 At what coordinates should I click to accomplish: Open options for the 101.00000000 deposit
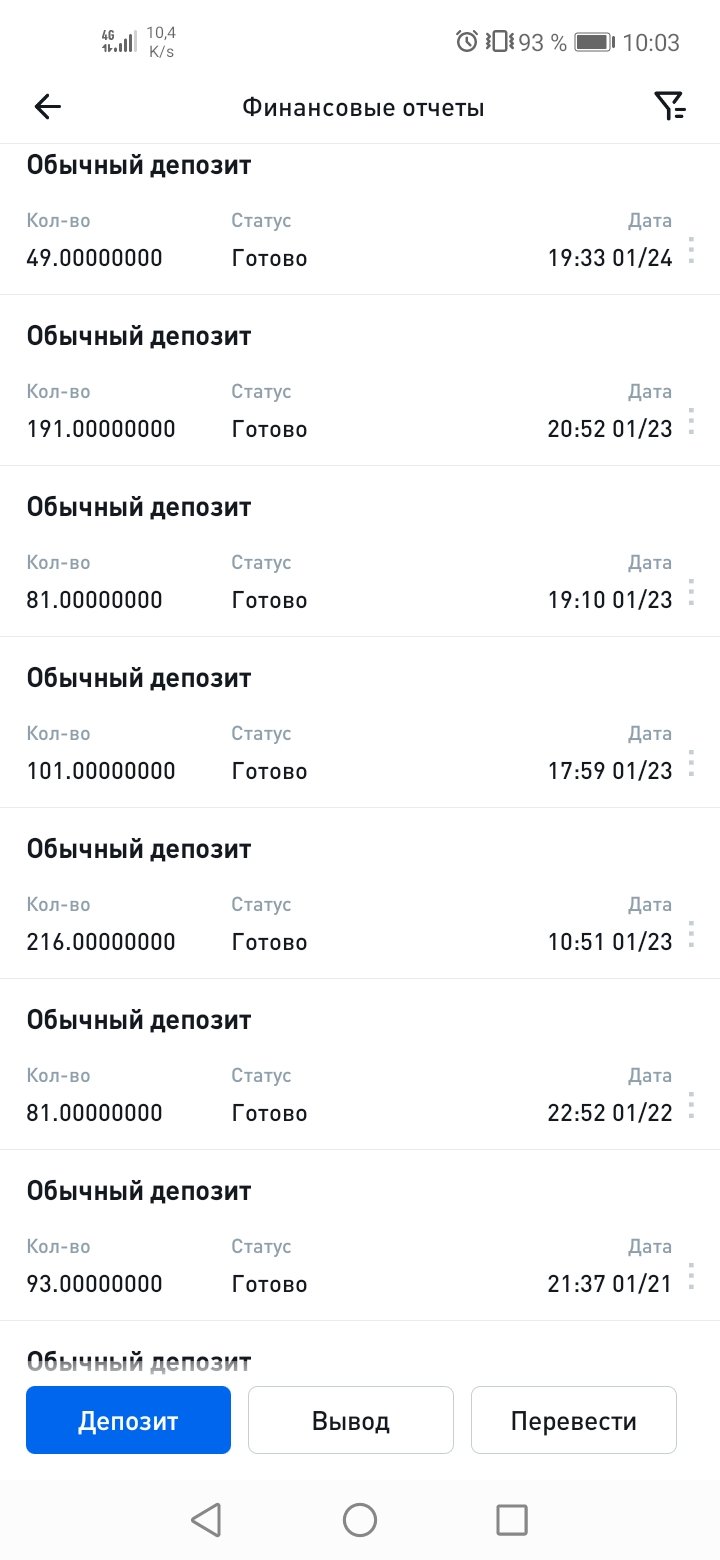692,763
